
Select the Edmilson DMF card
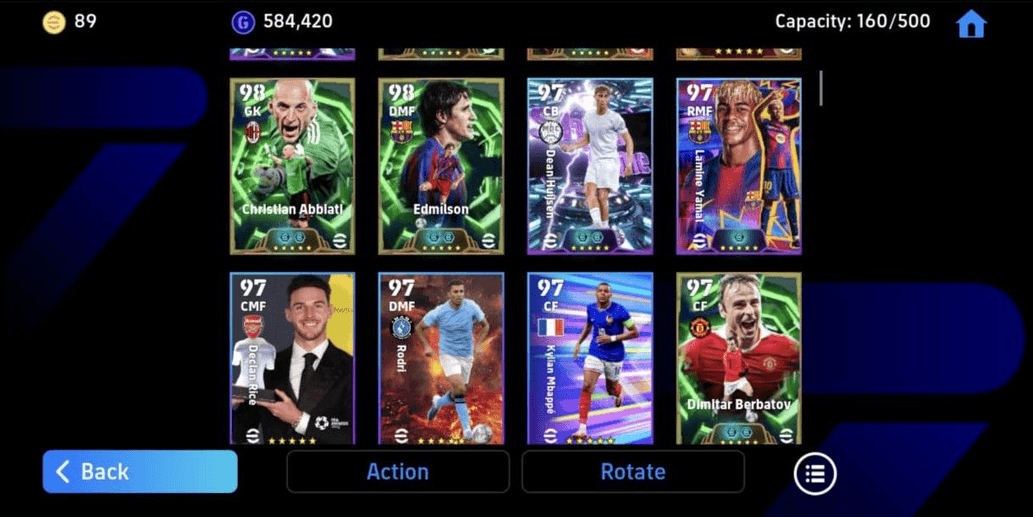pyautogui.click(x=441, y=166)
